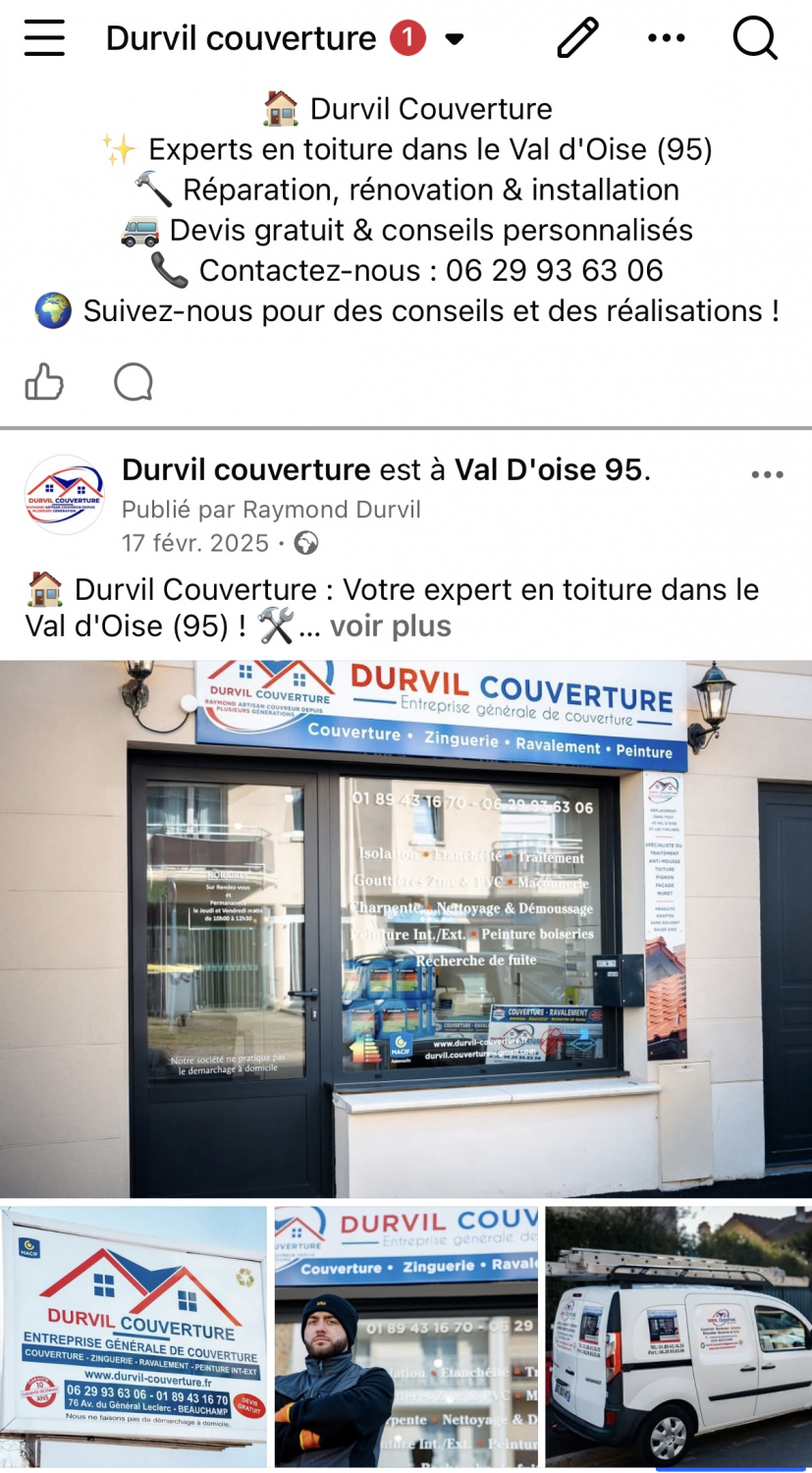The image size is (812, 1473).
Task: Open the top bar three-dot menu
Action: click(667, 38)
